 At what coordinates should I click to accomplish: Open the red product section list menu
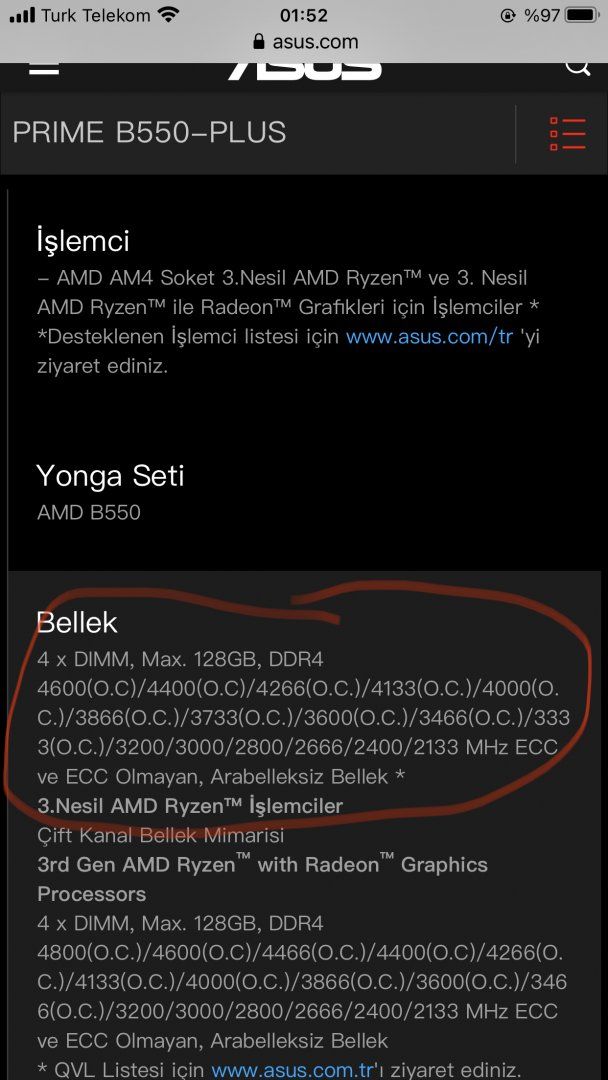[567, 134]
